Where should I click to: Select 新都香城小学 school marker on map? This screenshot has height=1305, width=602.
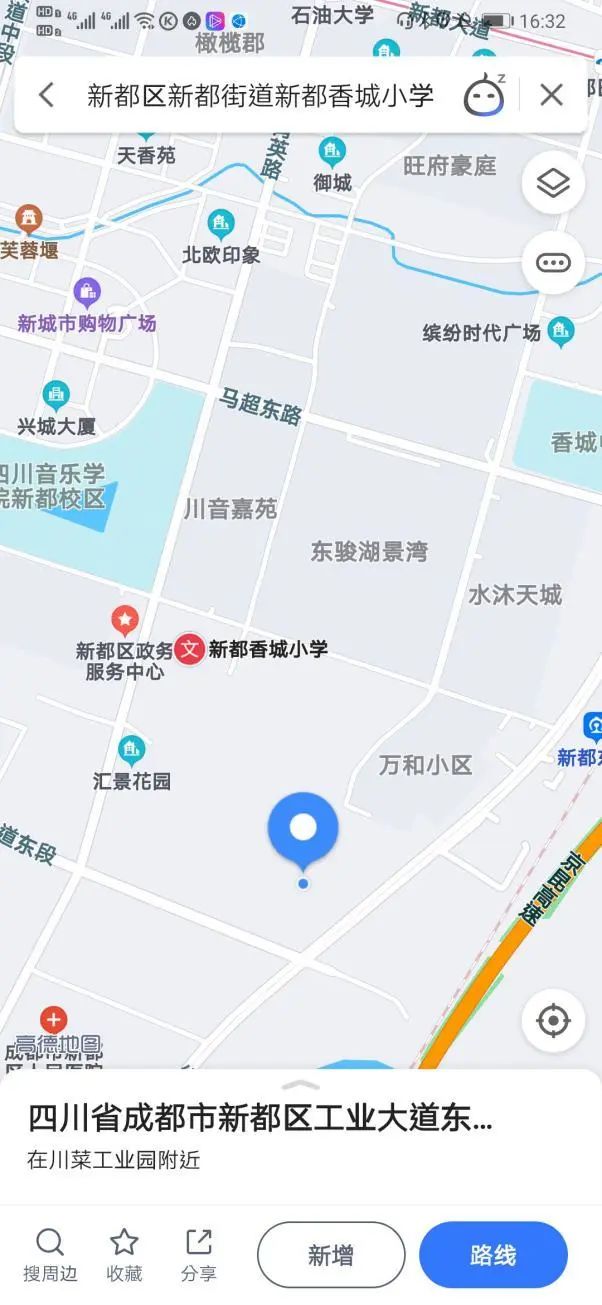[x=190, y=649]
